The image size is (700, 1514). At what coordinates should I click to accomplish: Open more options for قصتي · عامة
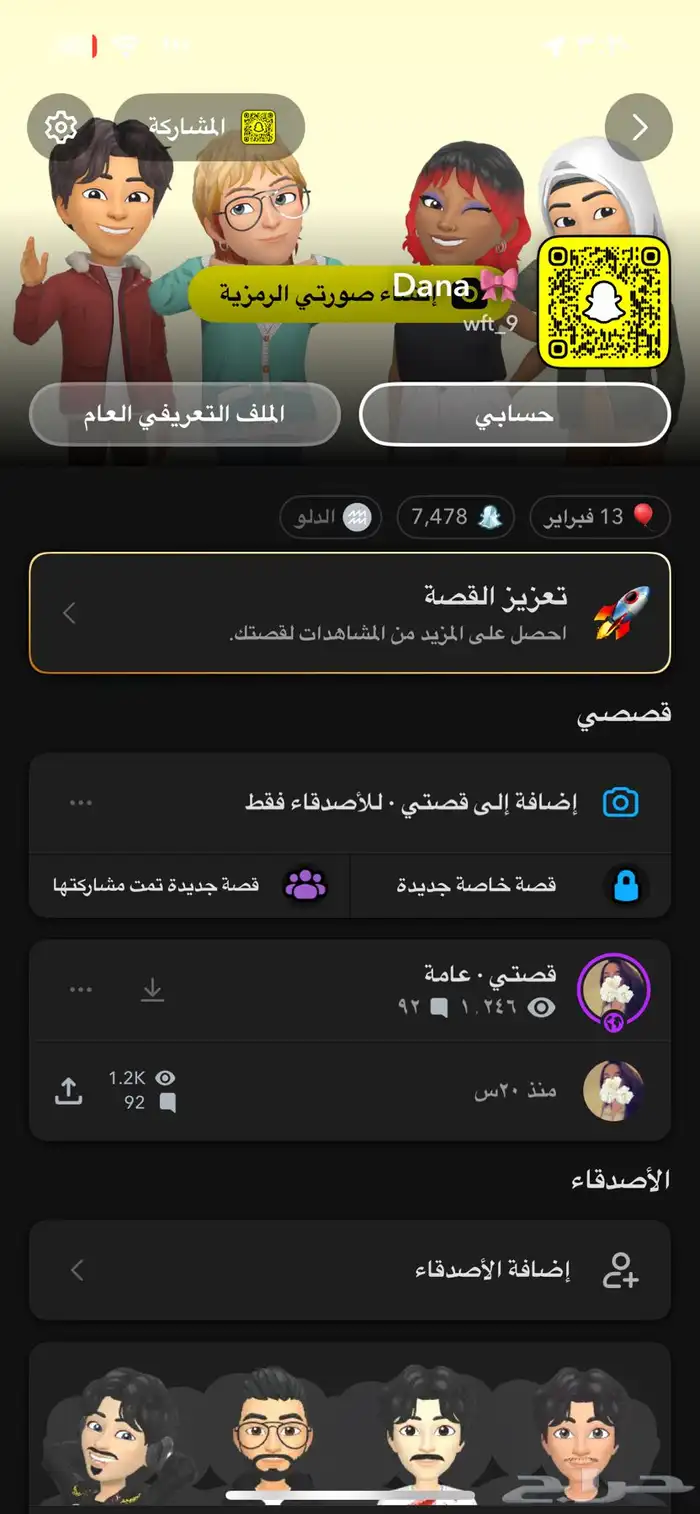point(81,990)
